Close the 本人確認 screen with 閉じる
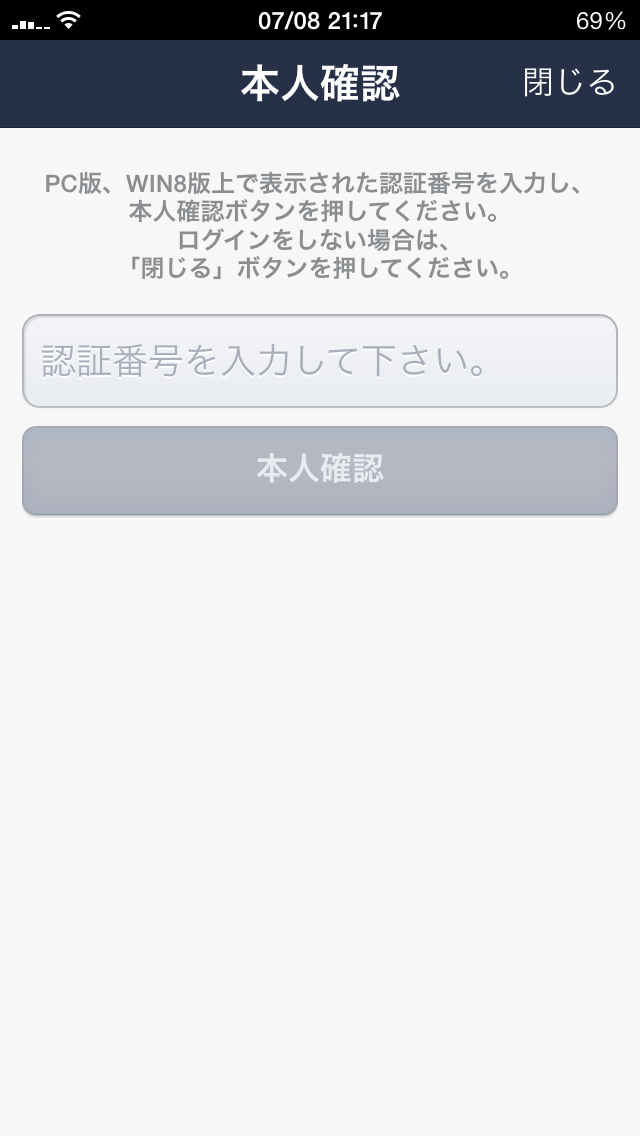The image size is (640, 1136). point(569,83)
